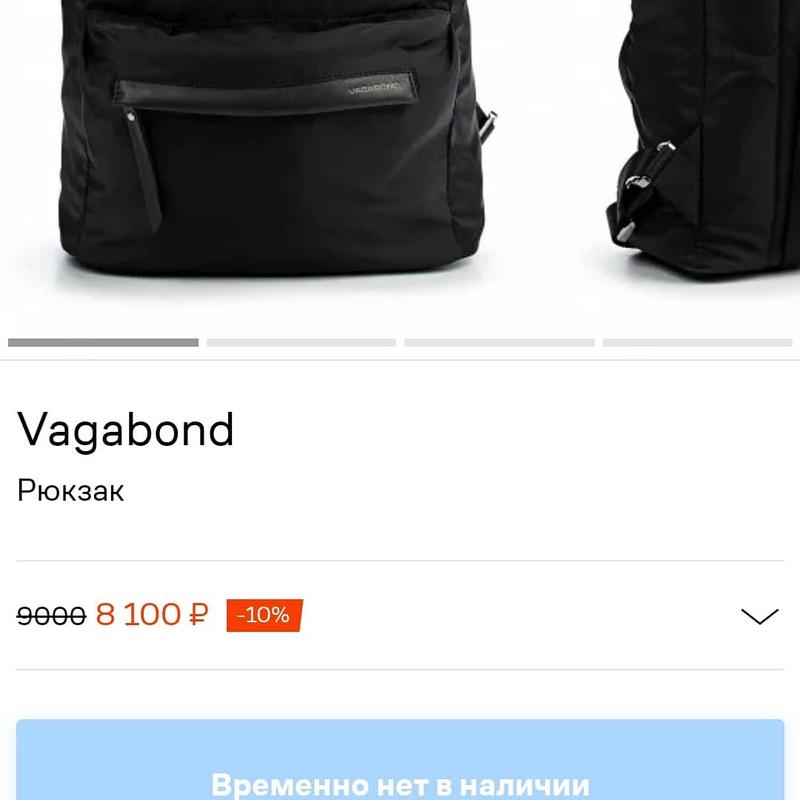Image resolution: width=800 pixels, height=800 pixels.
Task: Jump to the fourth photo indicator
Action: coord(697,342)
